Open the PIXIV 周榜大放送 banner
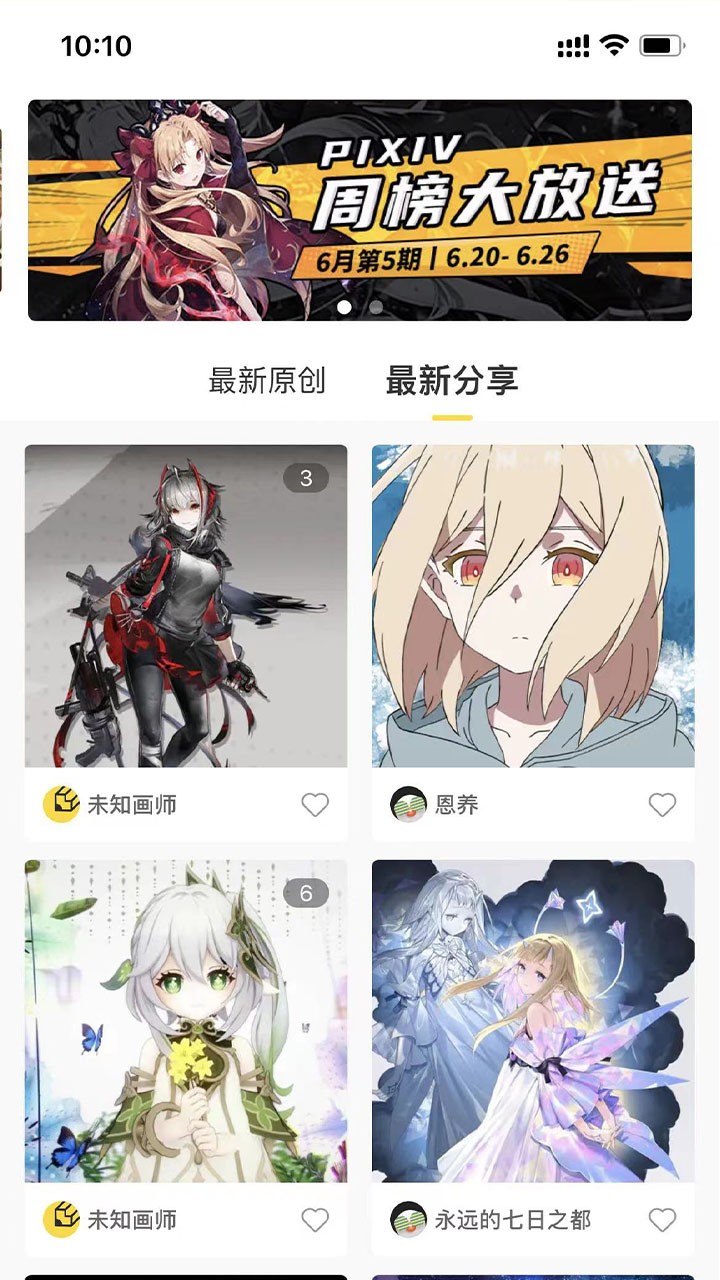 (x=360, y=210)
